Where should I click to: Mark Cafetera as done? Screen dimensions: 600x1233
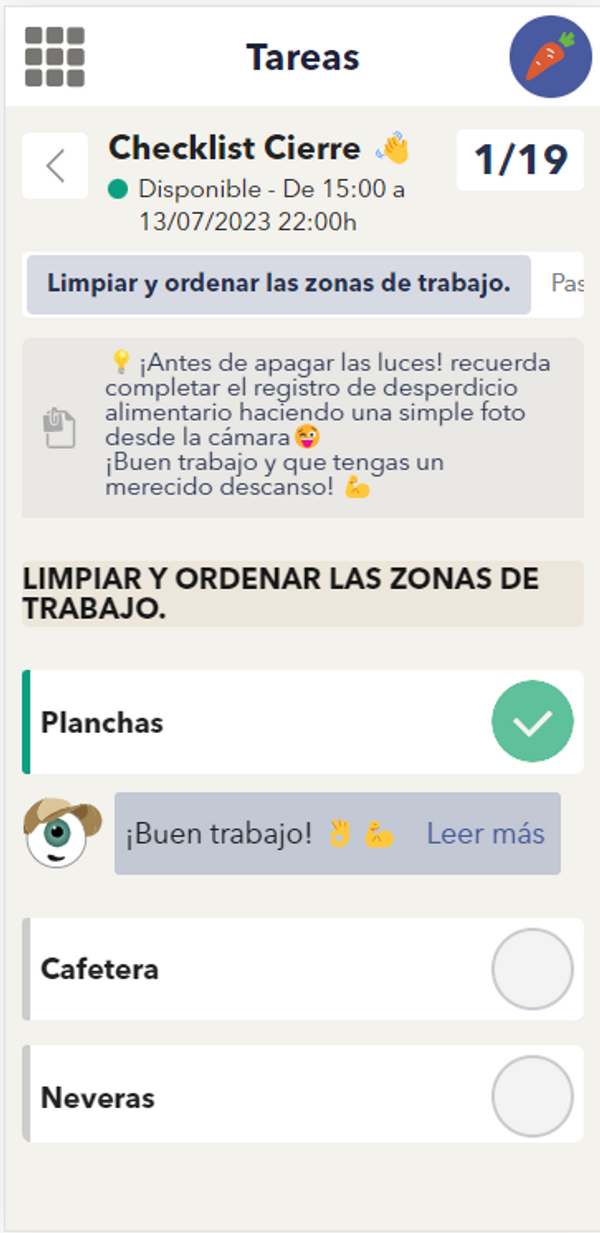[532, 969]
